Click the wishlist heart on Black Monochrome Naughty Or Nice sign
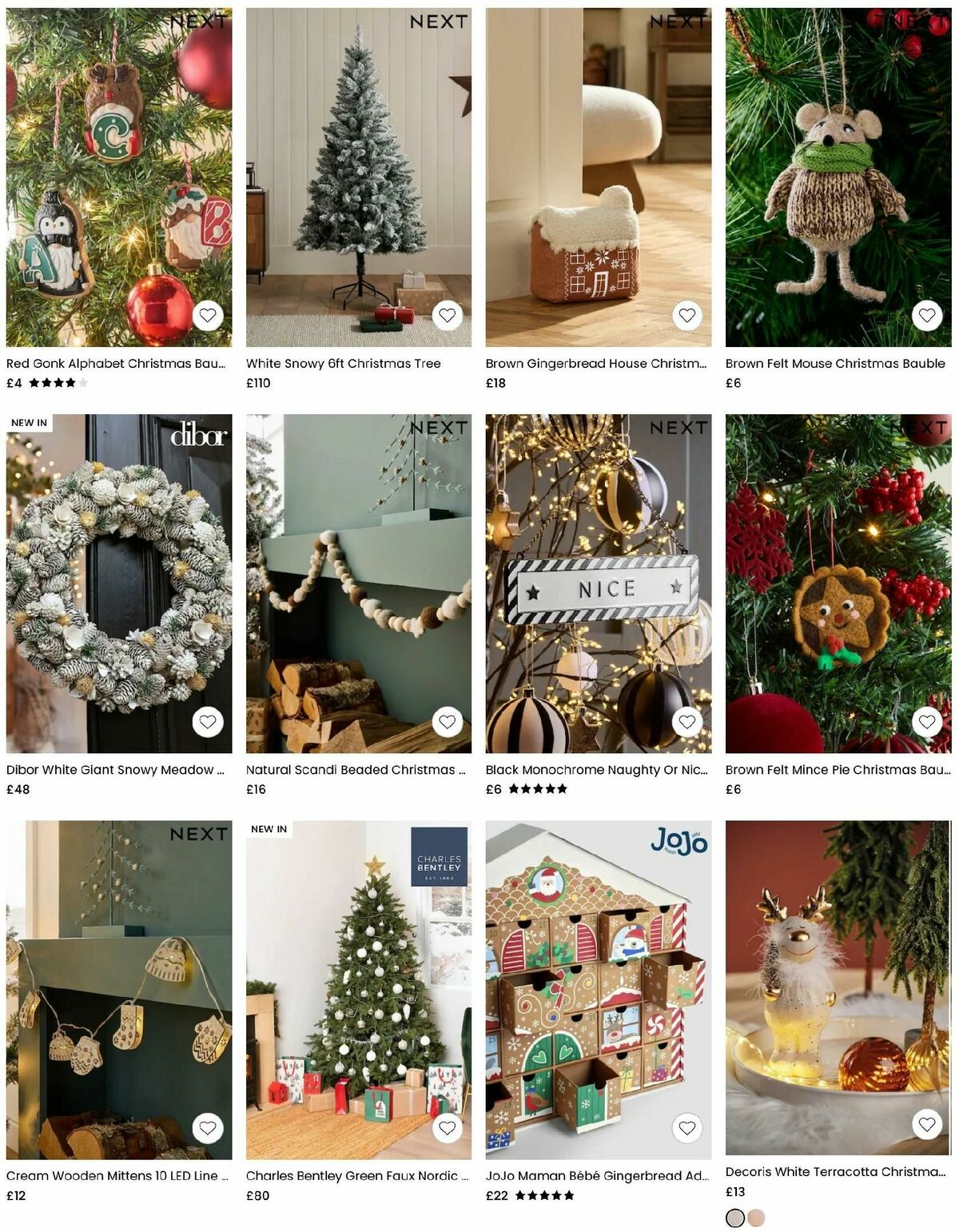This screenshot has width=959, height=1232. (x=687, y=722)
